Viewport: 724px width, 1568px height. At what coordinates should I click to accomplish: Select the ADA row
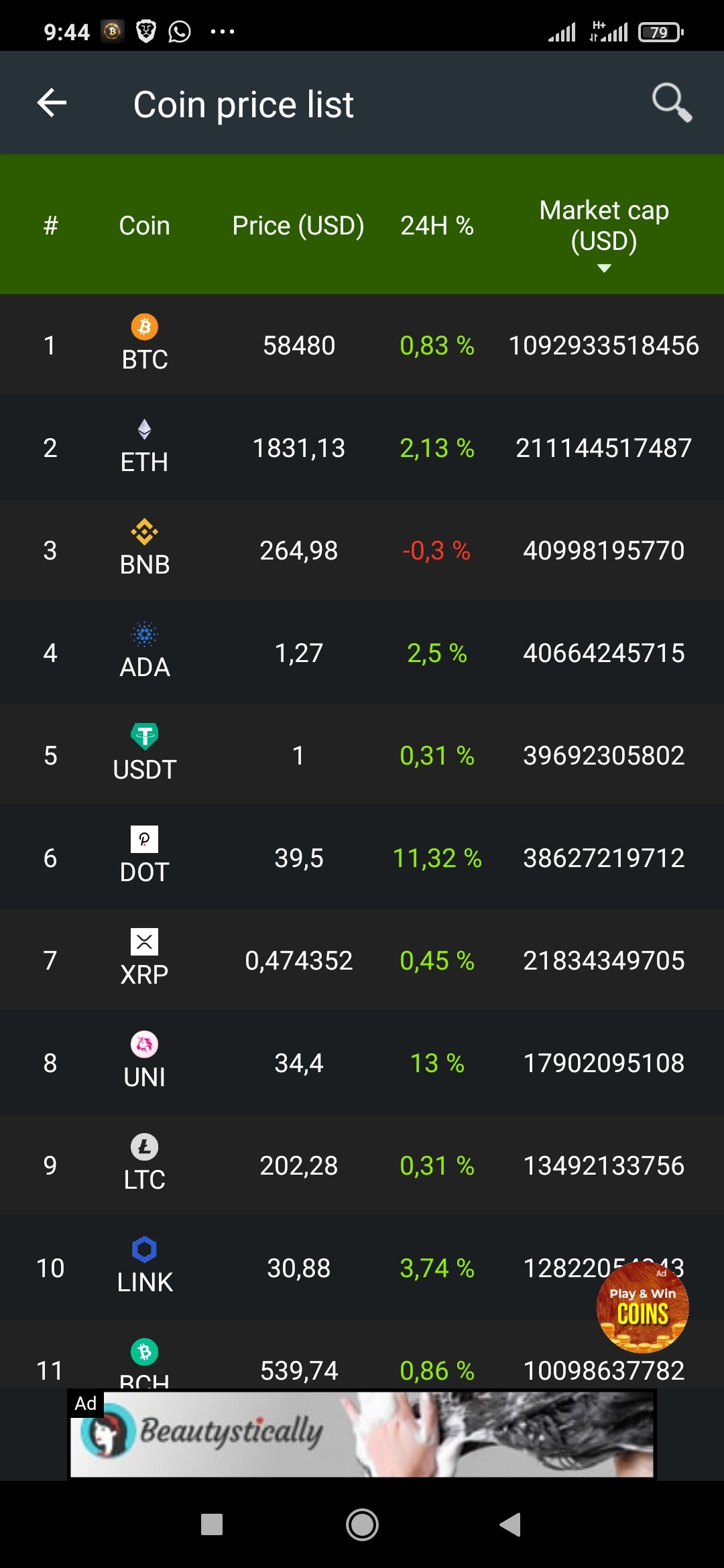[362, 653]
